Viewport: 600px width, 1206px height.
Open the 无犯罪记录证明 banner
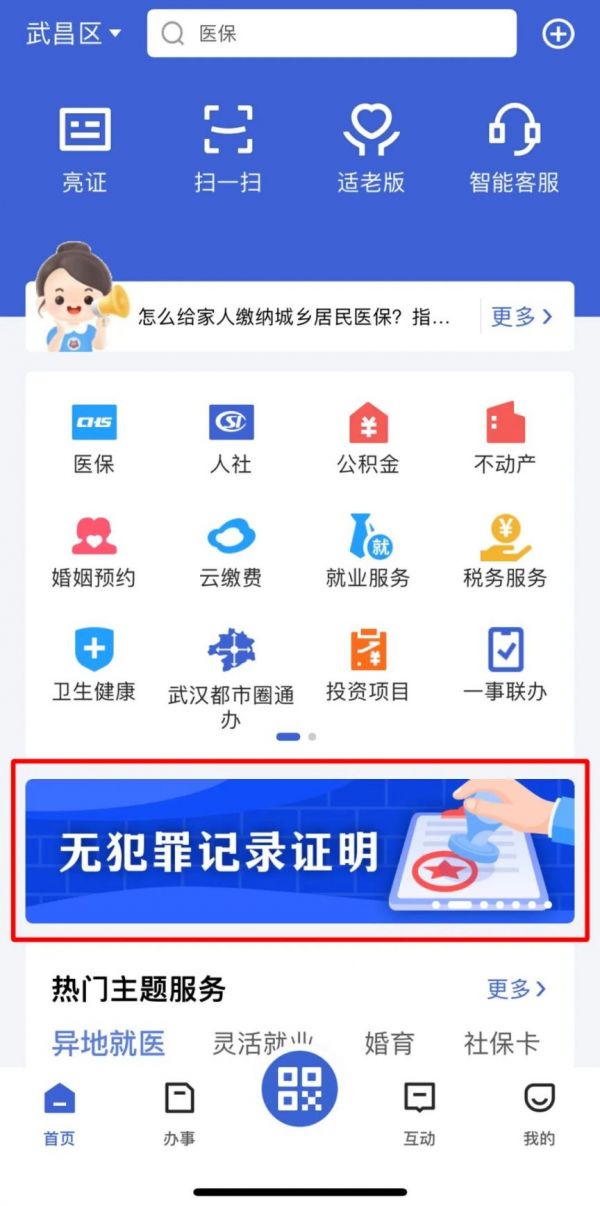pos(300,851)
